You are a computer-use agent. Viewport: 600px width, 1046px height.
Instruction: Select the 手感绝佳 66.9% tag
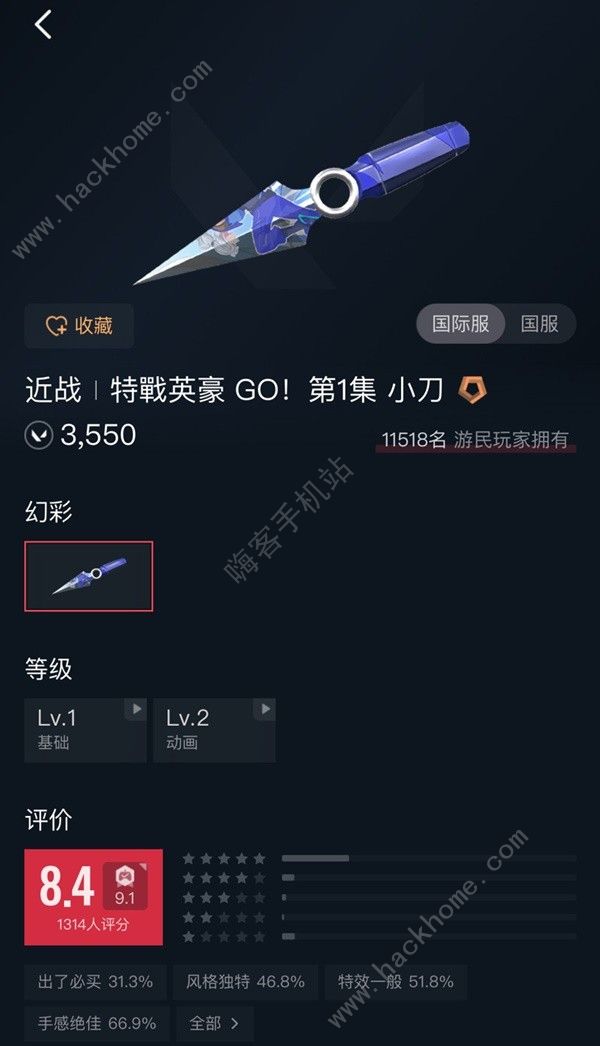[x=96, y=1023]
